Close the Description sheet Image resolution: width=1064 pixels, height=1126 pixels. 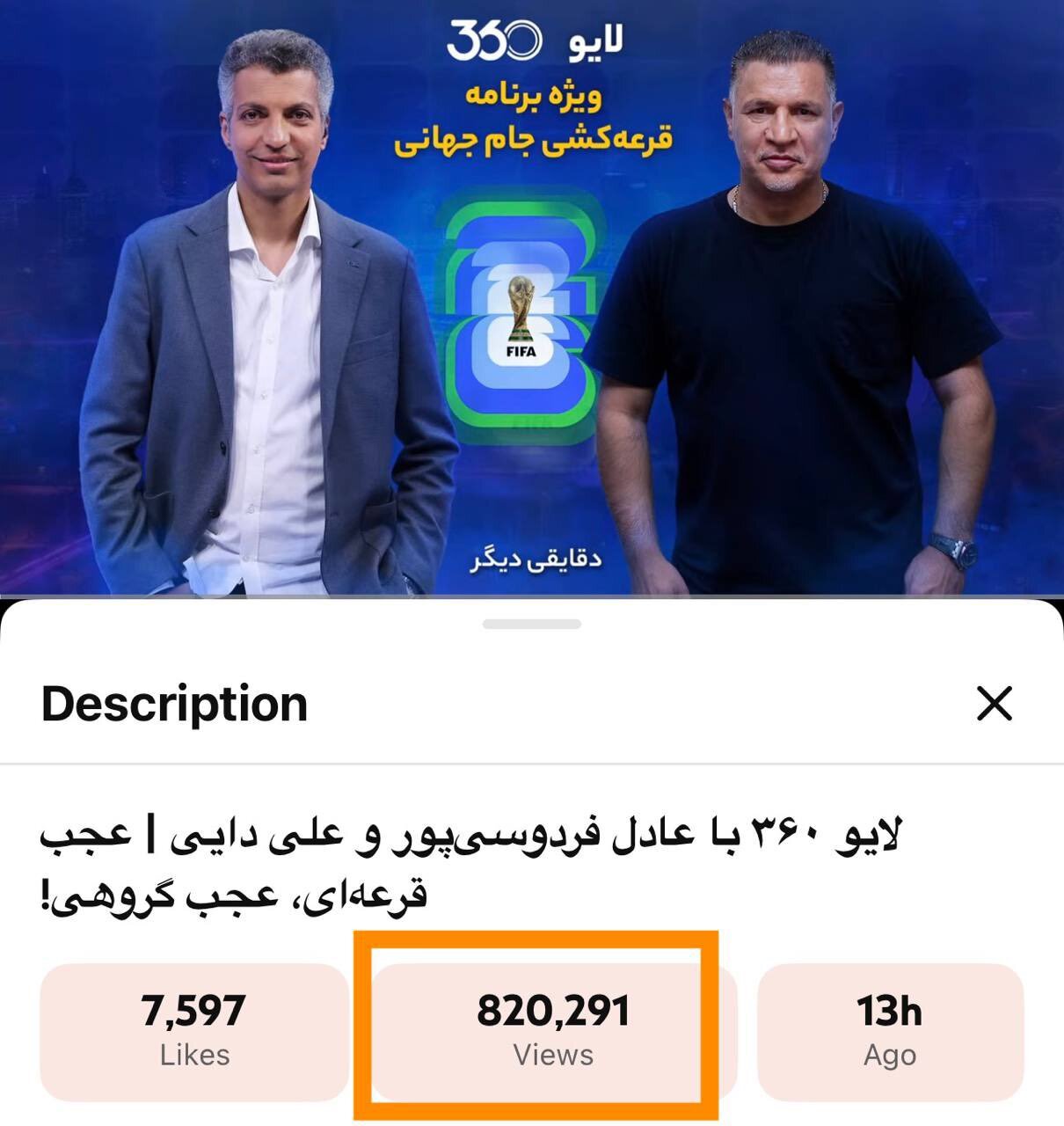pos(996,703)
